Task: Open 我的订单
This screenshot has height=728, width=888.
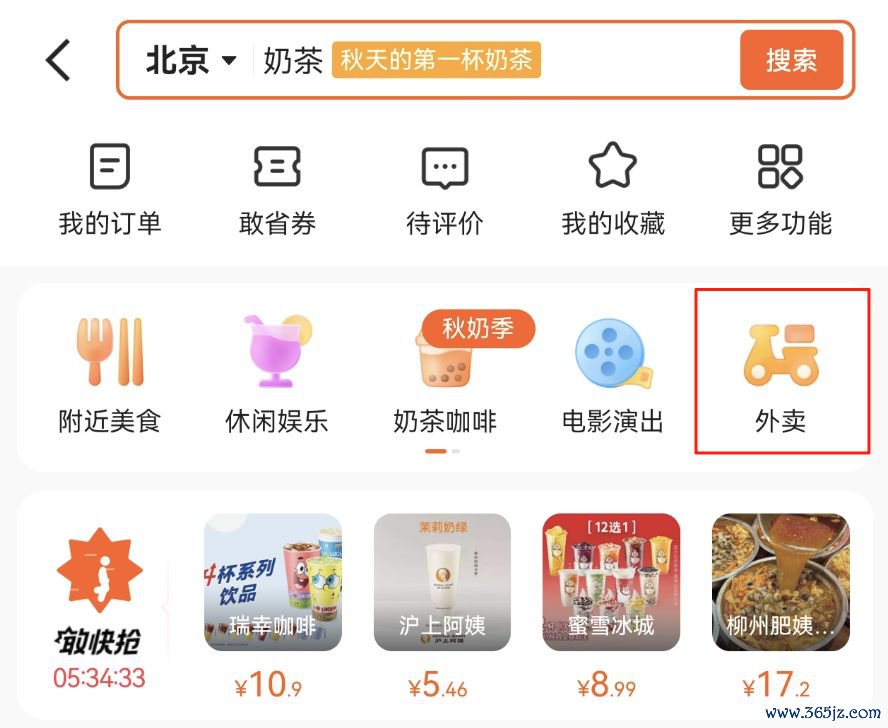Action: point(110,189)
